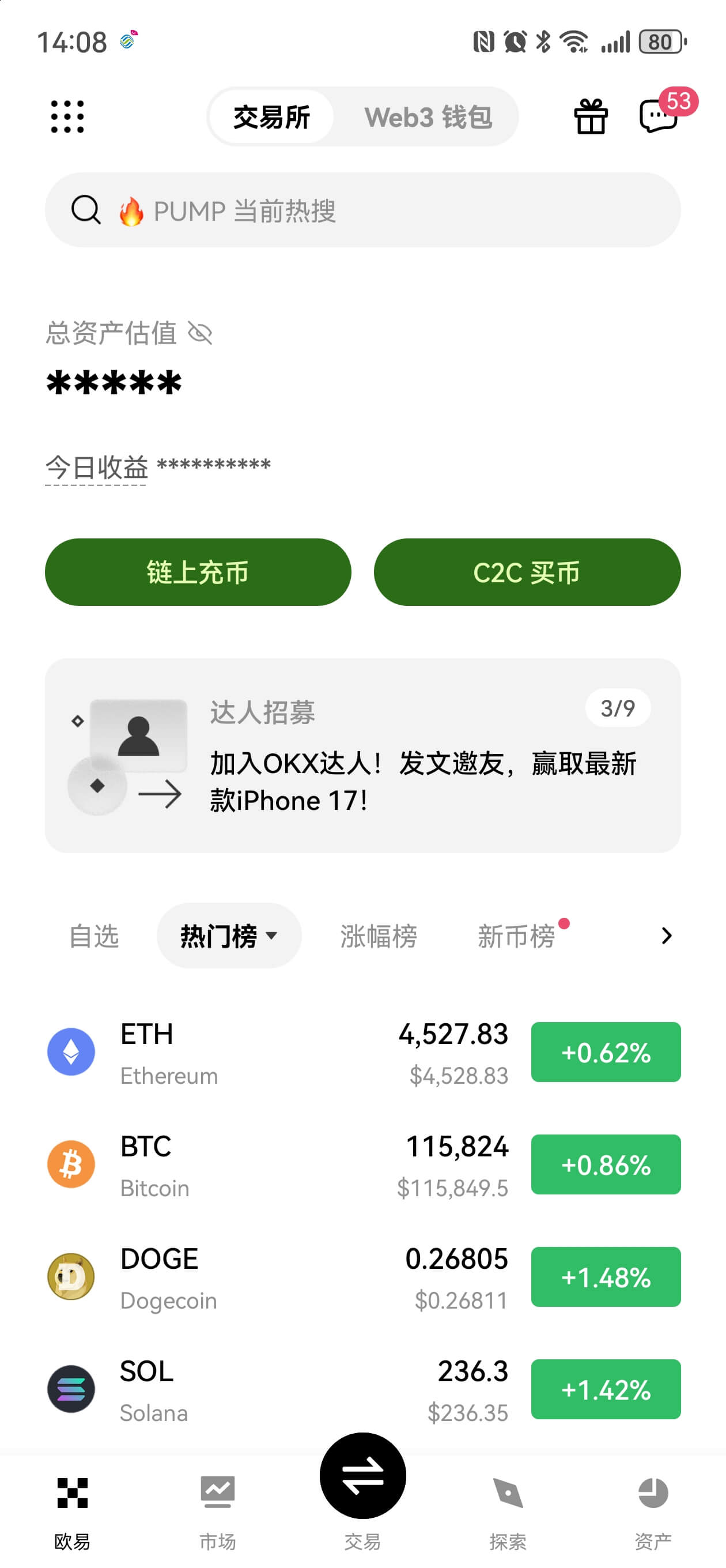
Task: Tap the C2C 买币 button
Action: pyautogui.click(x=527, y=572)
